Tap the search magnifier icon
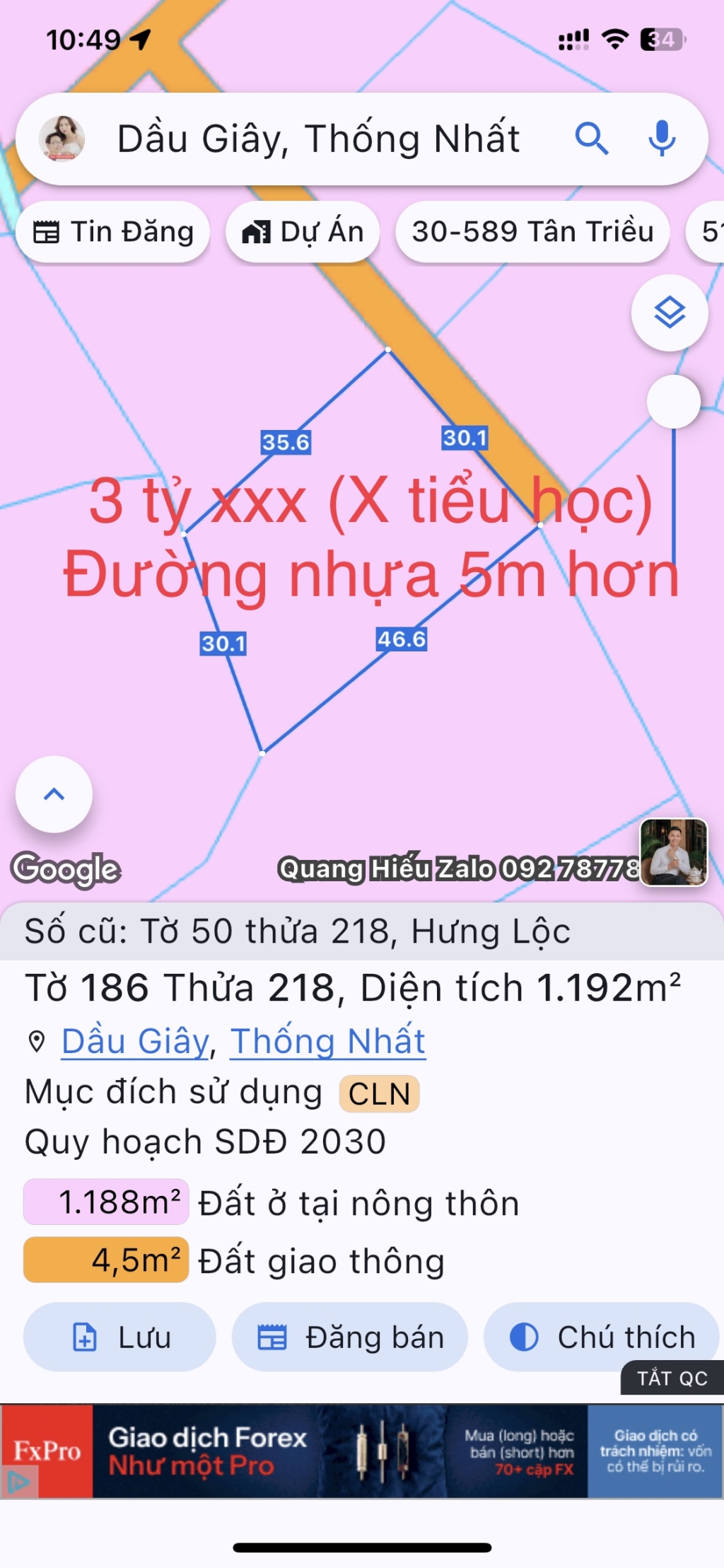The image size is (724, 1568). (591, 138)
